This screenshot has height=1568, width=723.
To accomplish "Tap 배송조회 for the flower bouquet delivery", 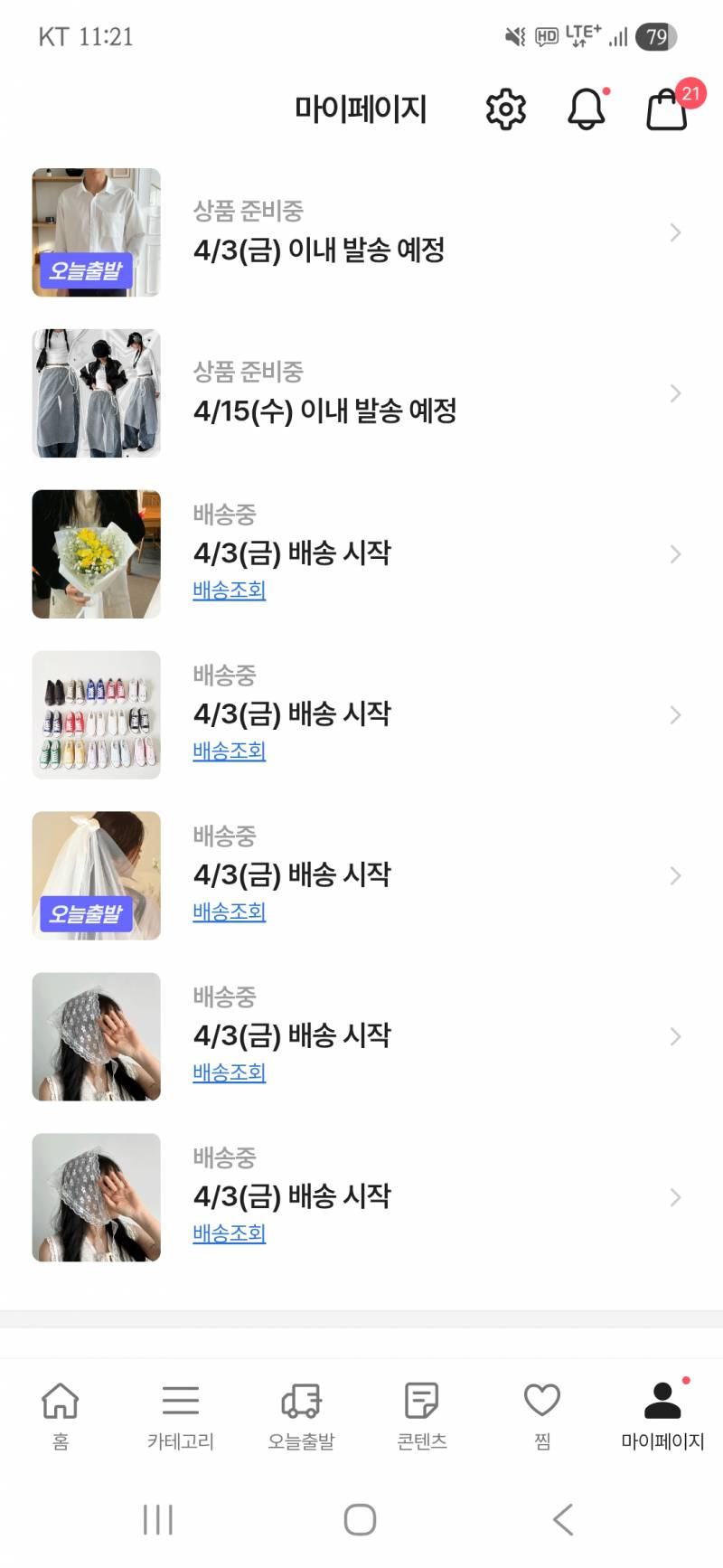I will click(x=229, y=590).
